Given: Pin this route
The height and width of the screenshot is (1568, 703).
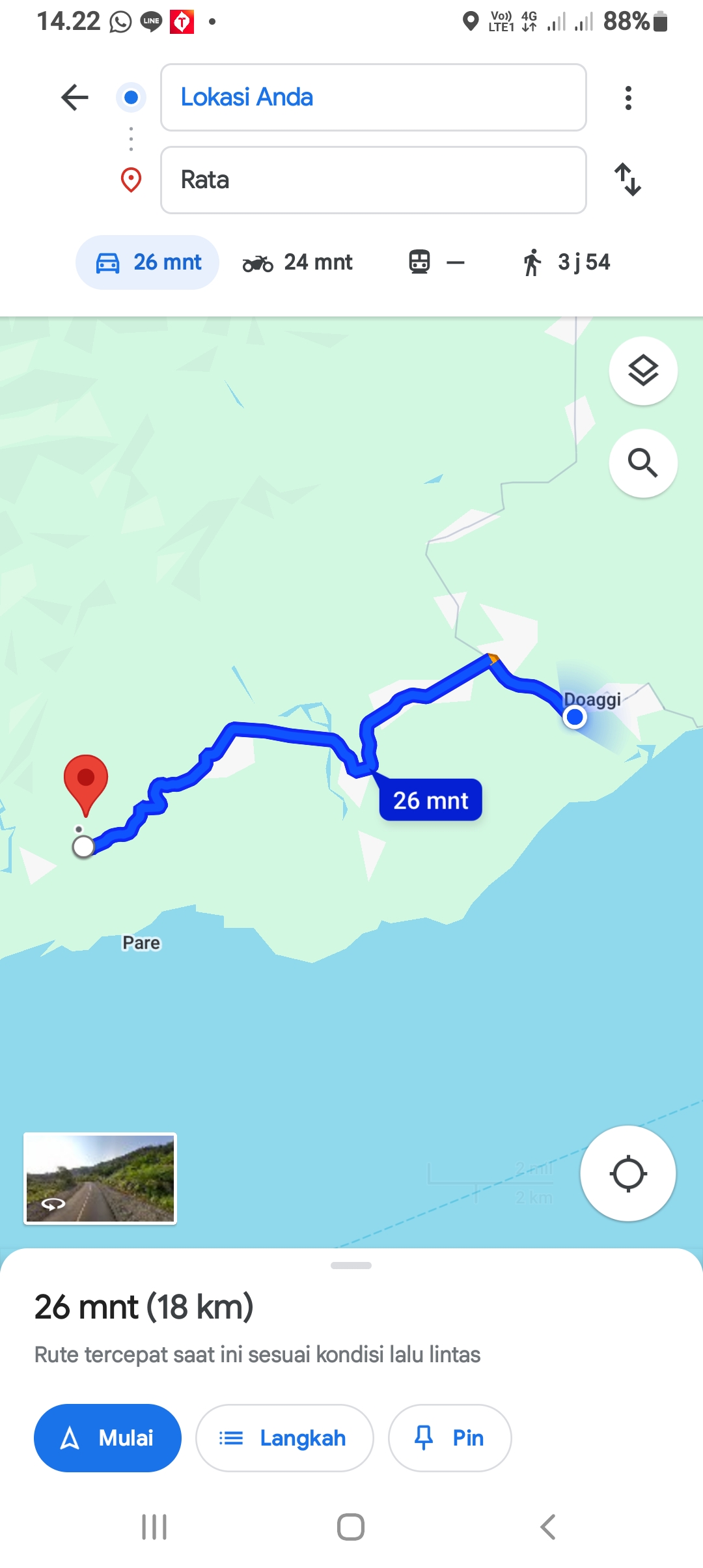Looking at the screenshot, I should click(450, 1438).
